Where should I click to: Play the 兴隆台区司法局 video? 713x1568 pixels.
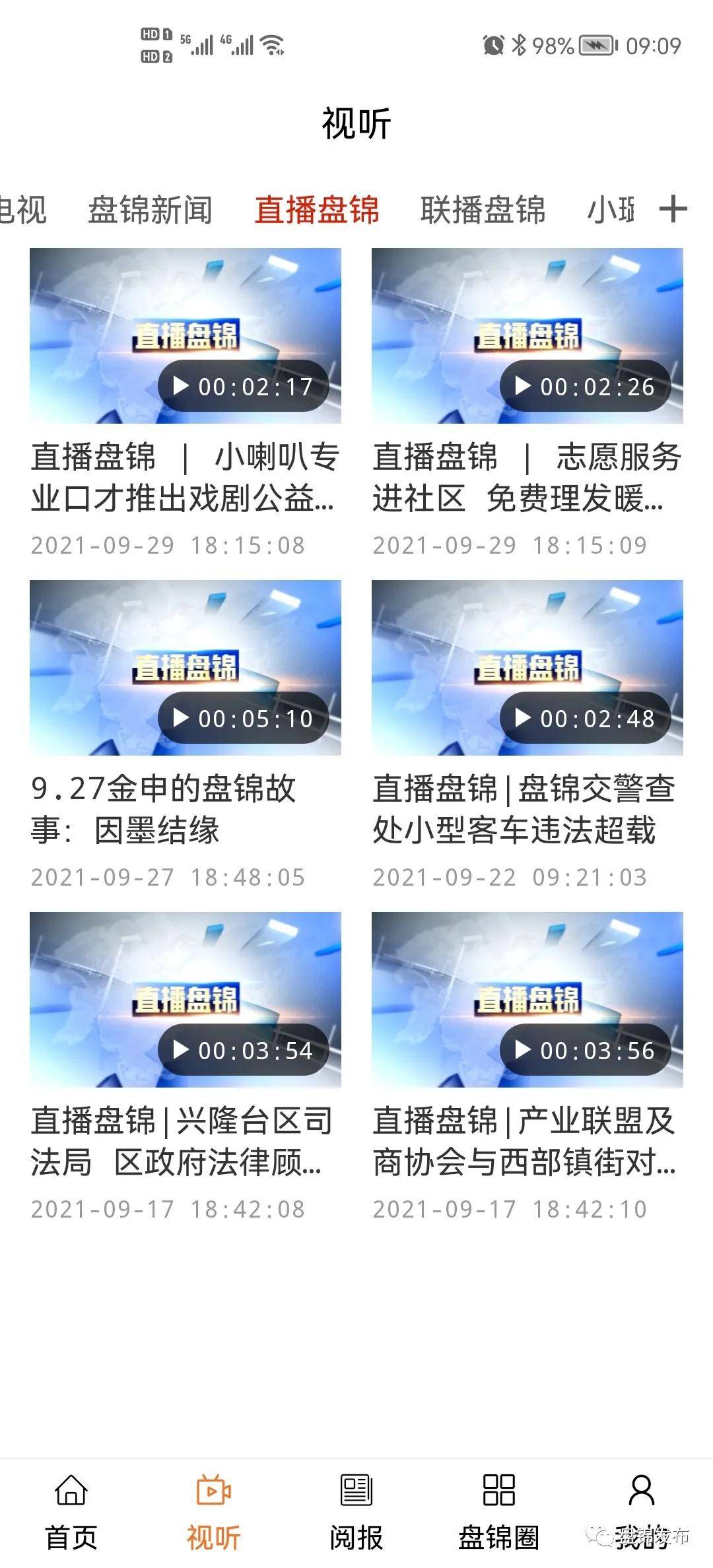tap(186, 999)
